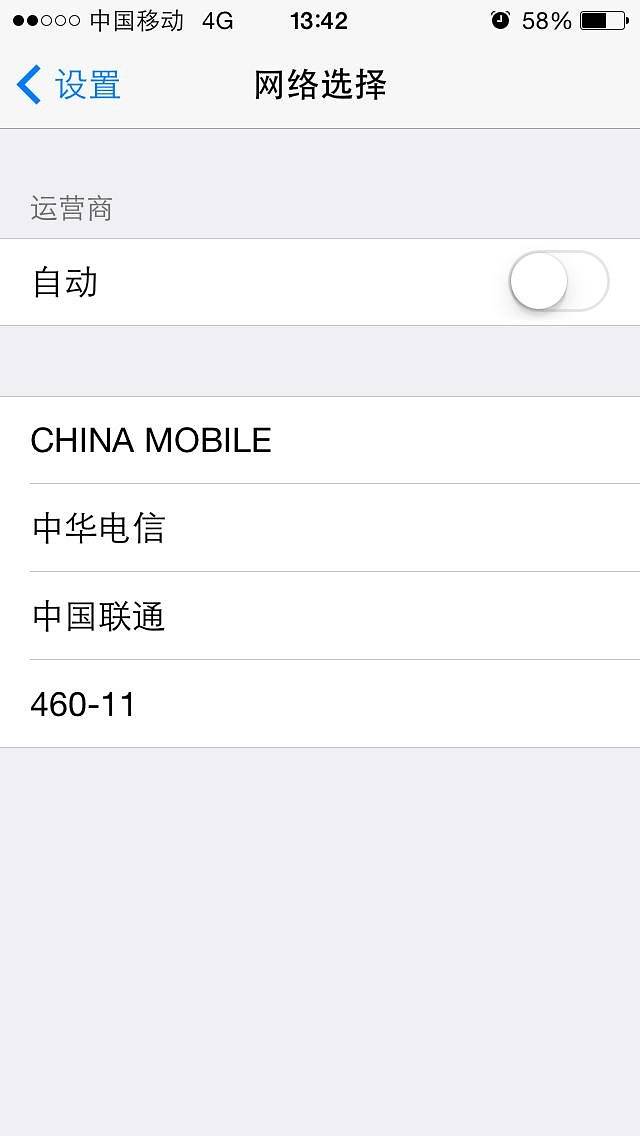This screenshot has height=1136, width=640.
Task: Turn on the 自动 carrier switch
Action: pyautogui.click(x=558, y=282)
